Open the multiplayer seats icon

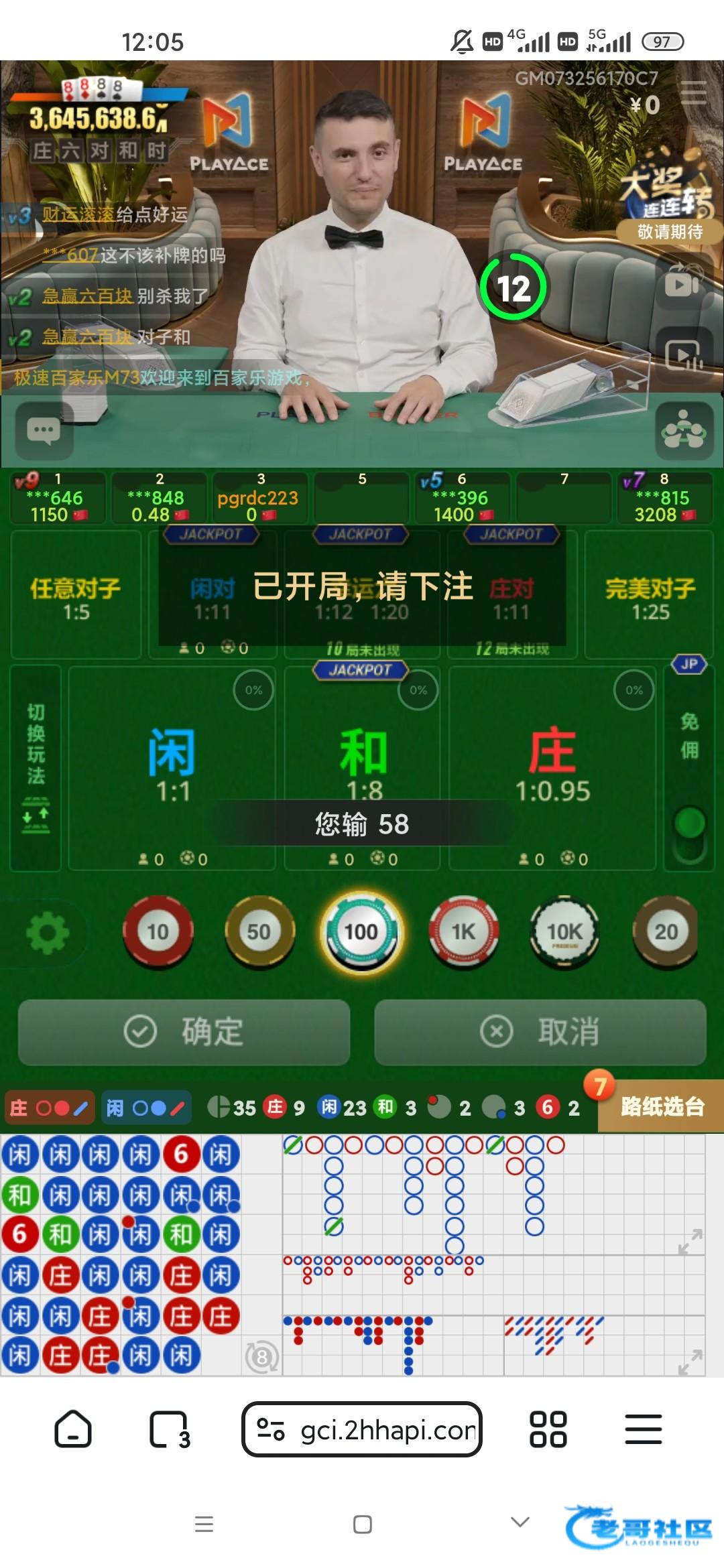(684, 431)
